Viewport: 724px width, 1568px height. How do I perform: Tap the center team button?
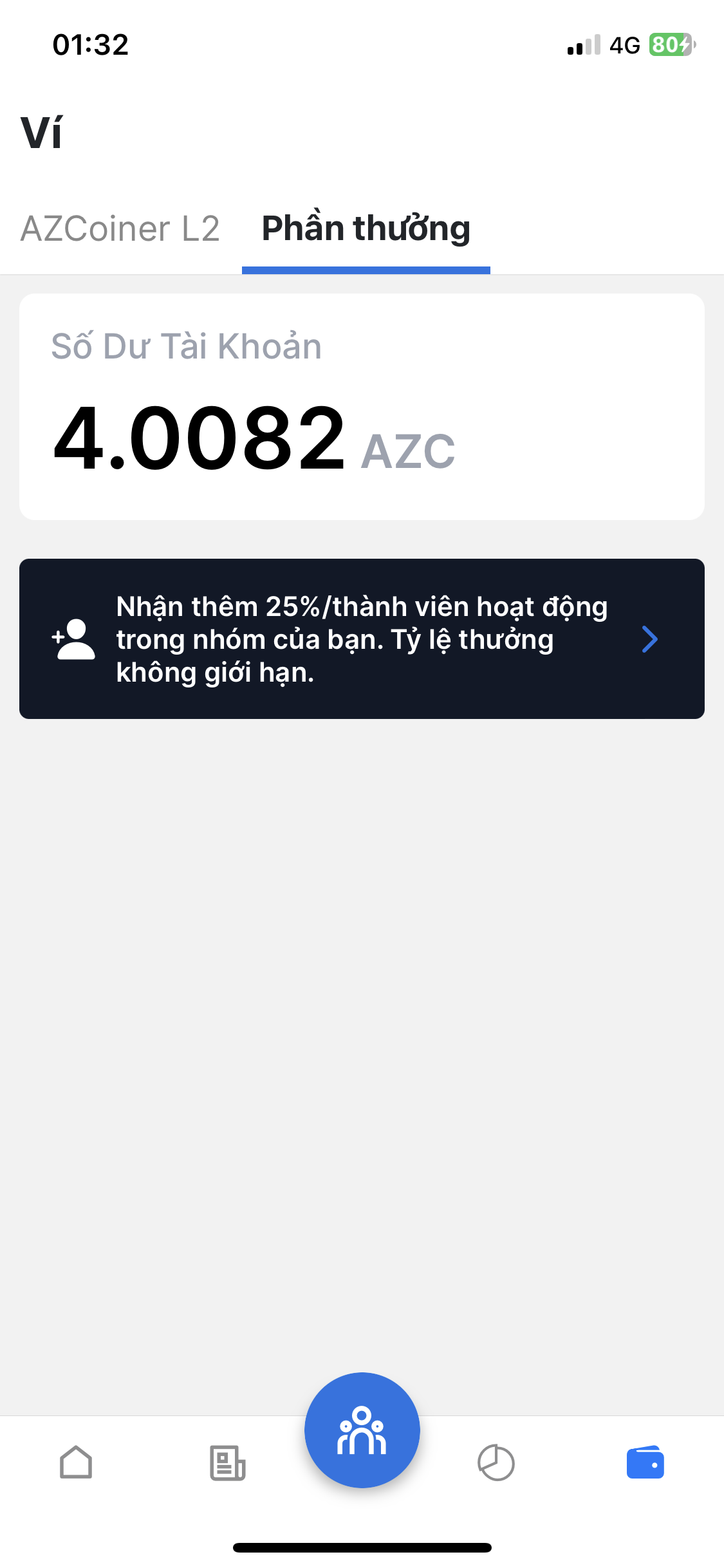pyautogui.click(x=362, y=1430)
